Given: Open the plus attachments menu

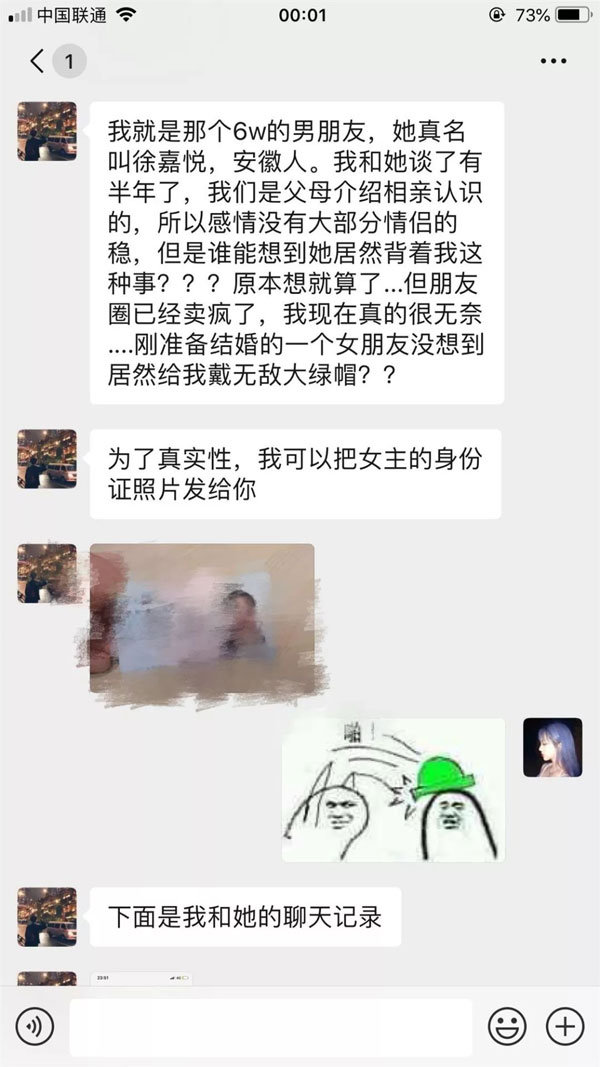Looking at the screenshot, I should click(x=565, y=1026).
